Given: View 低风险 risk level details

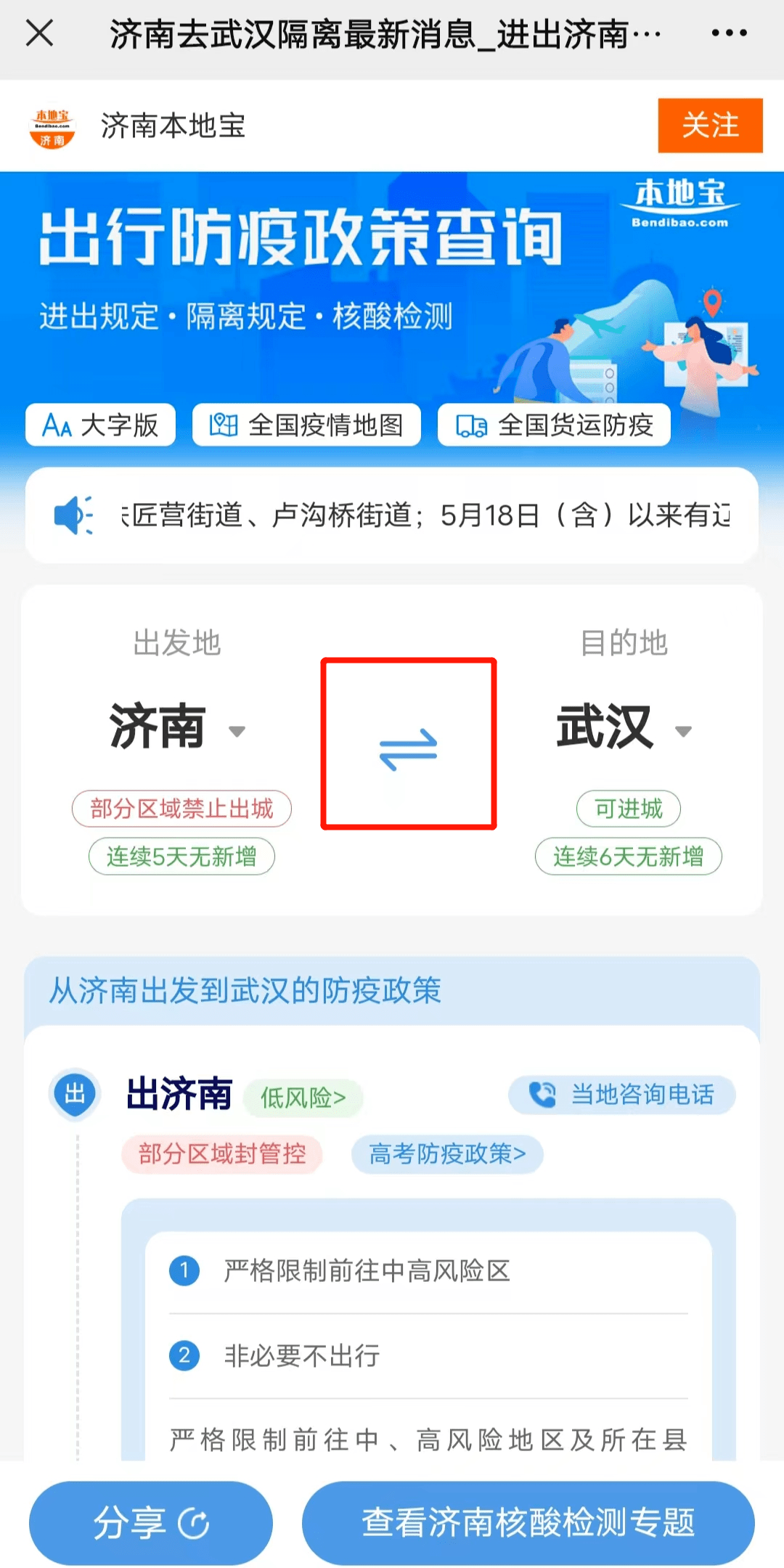Looking at the screenshot, I should point(303,1098).
